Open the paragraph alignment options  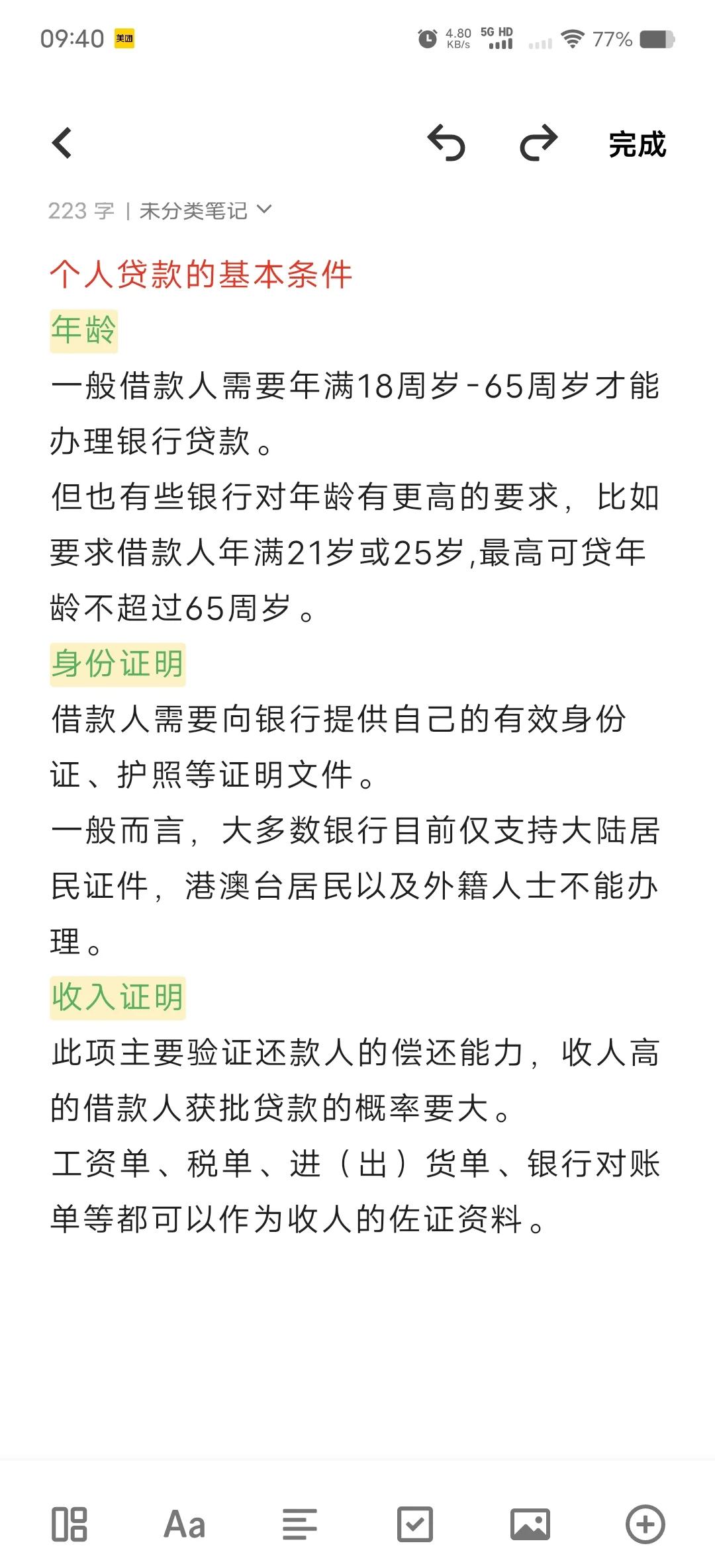point(300,1524)
